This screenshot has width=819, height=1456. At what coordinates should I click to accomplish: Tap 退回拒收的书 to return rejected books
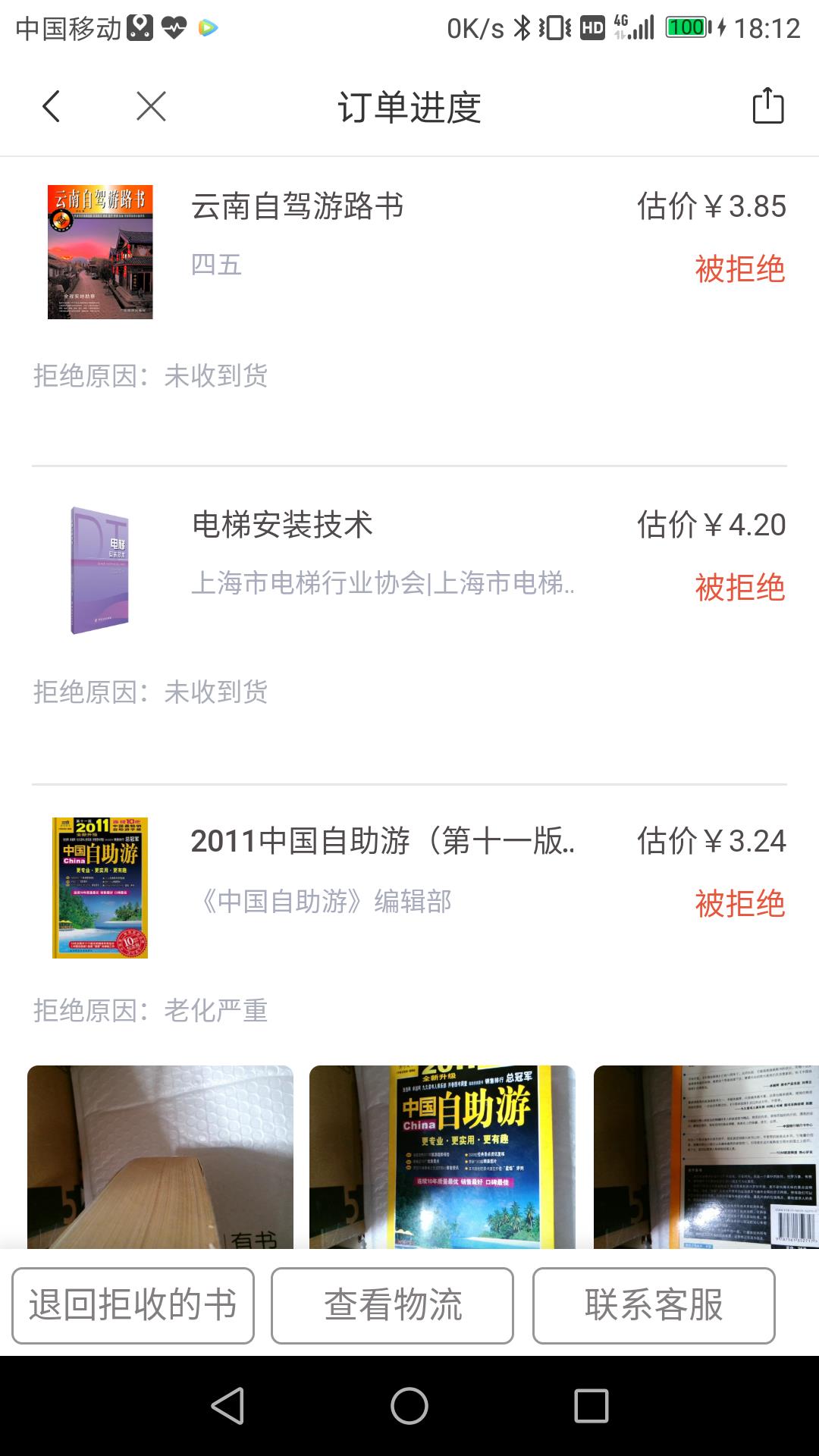pyautogui.click(x=133, y=1305)
